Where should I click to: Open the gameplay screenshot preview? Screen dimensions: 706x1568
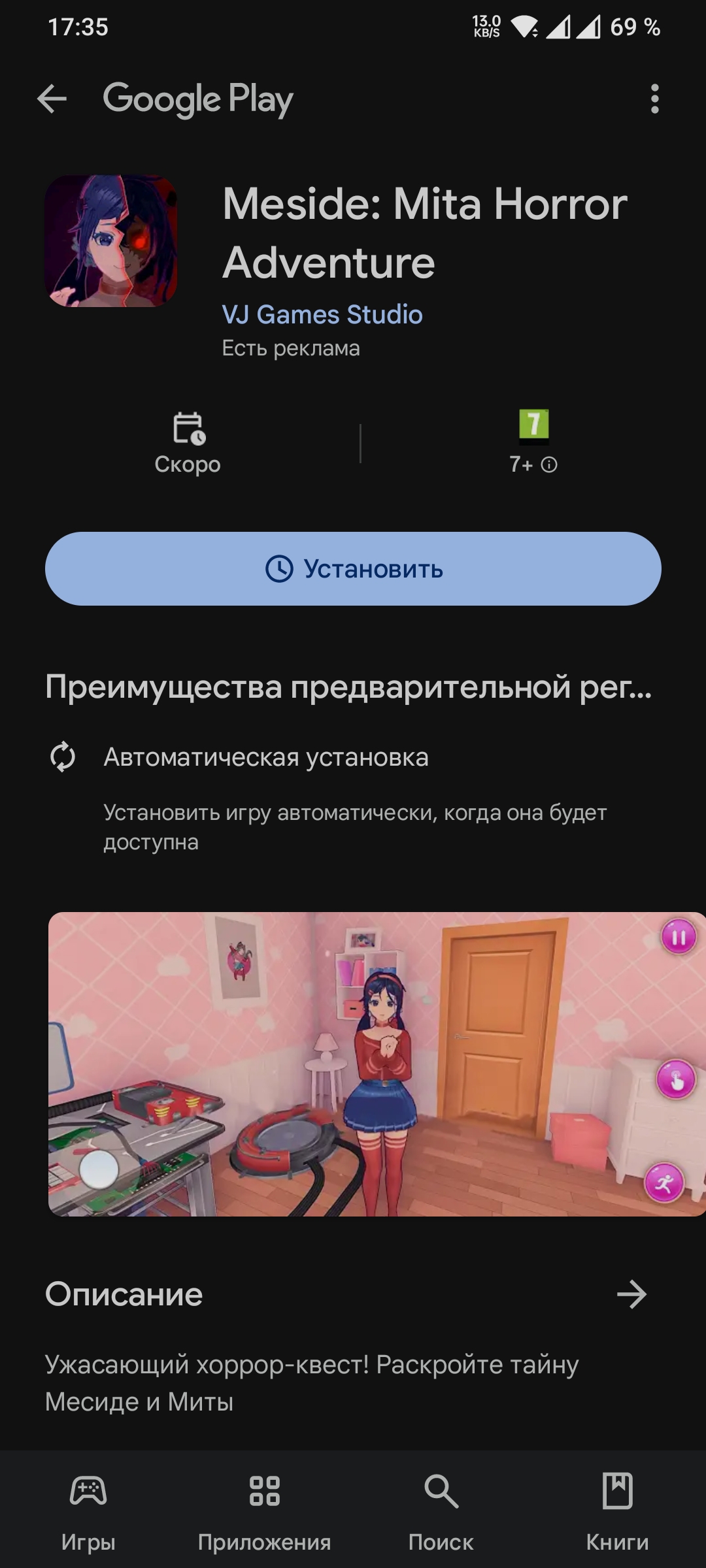coord(377,1064)
